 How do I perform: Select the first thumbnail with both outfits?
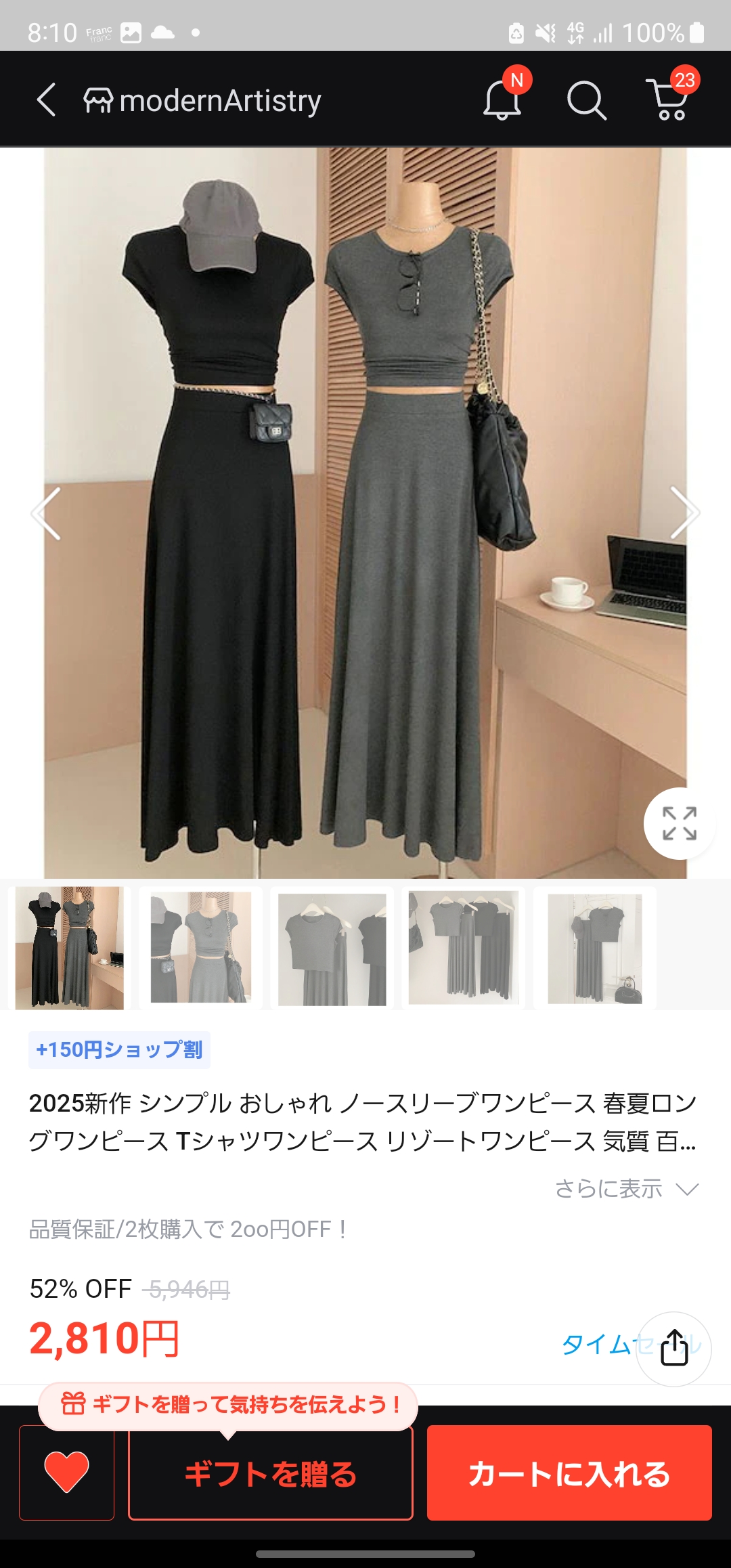coord(70,948)
